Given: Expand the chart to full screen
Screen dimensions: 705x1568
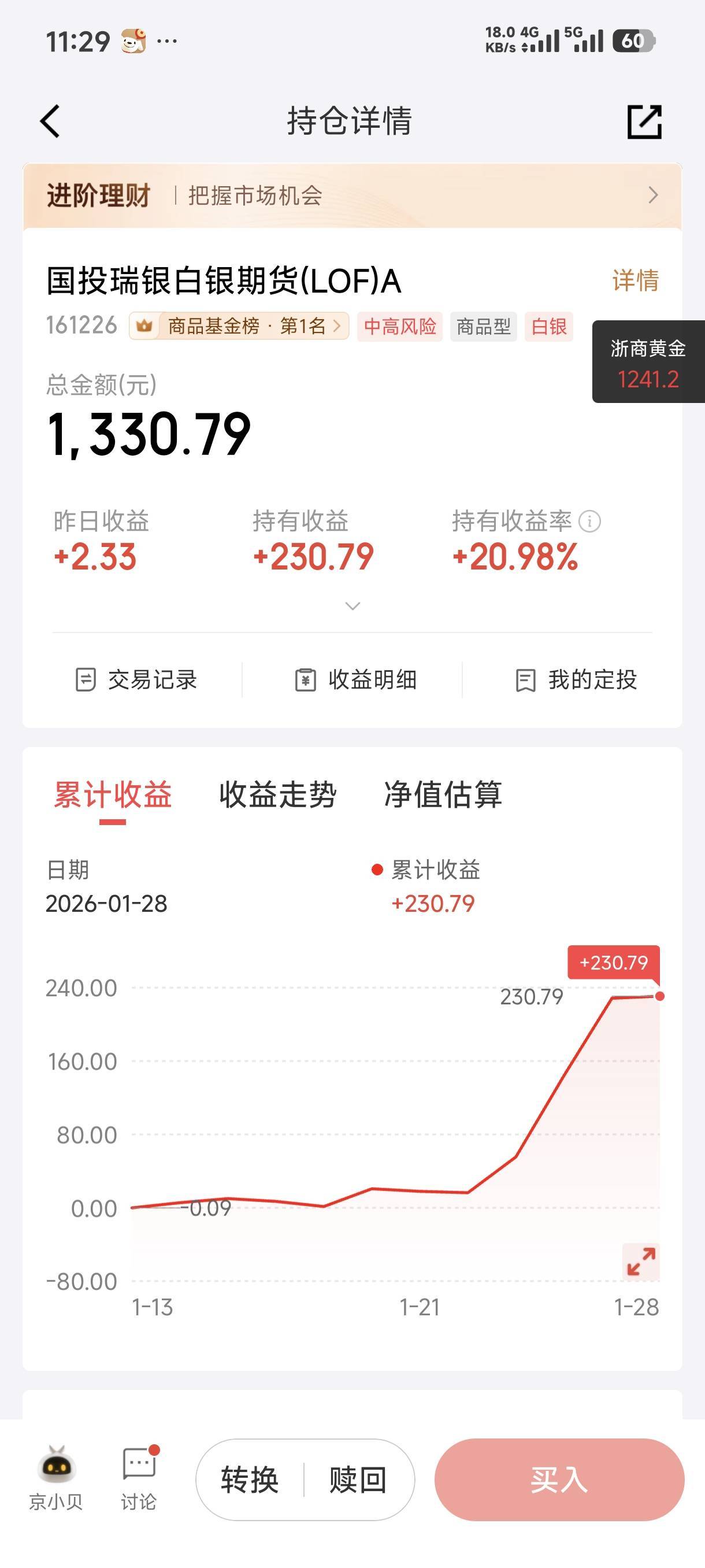Looking at the screenshot, I should coord(640,1261).
